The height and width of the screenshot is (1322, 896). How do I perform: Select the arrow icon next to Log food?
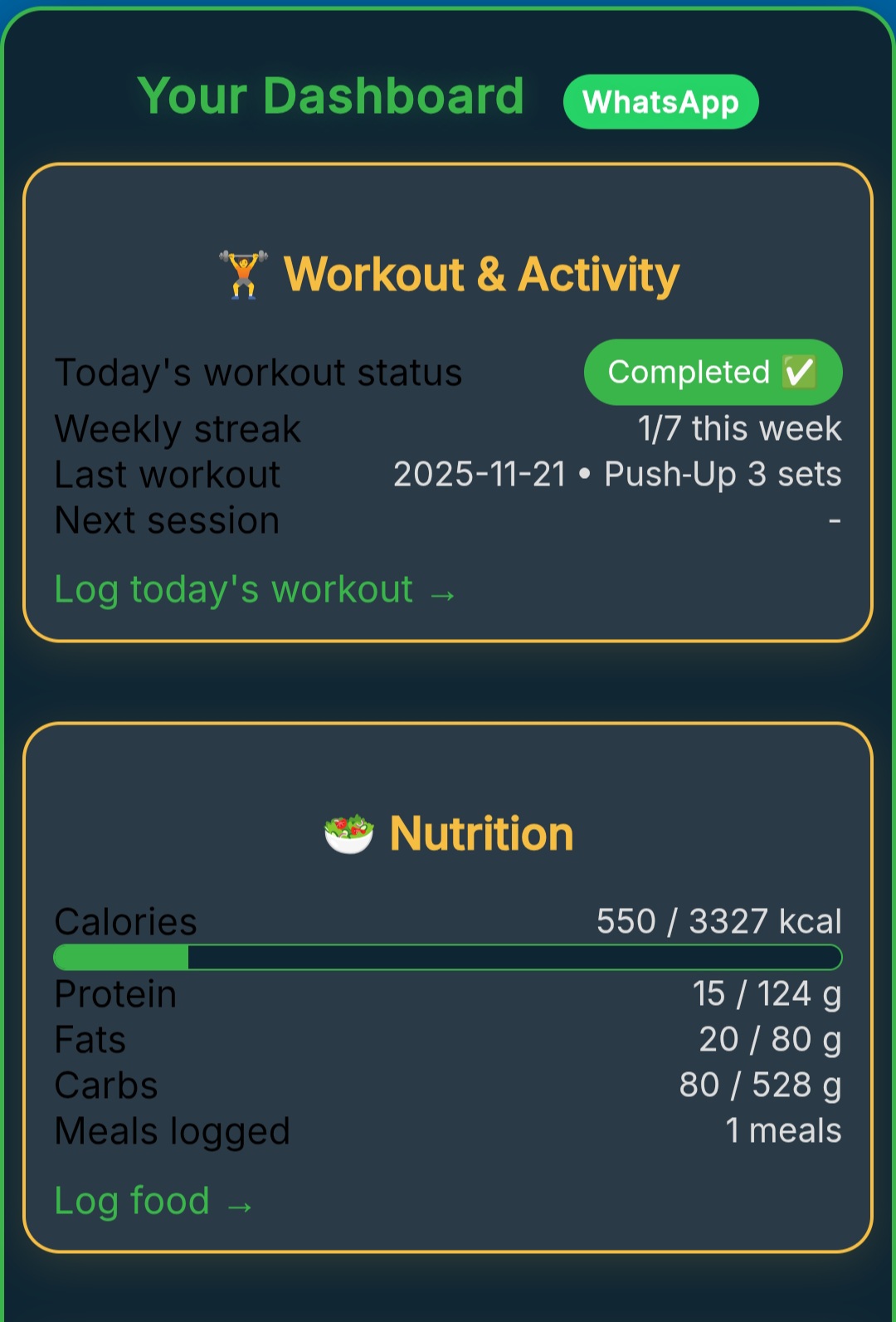click(240, 1203)
